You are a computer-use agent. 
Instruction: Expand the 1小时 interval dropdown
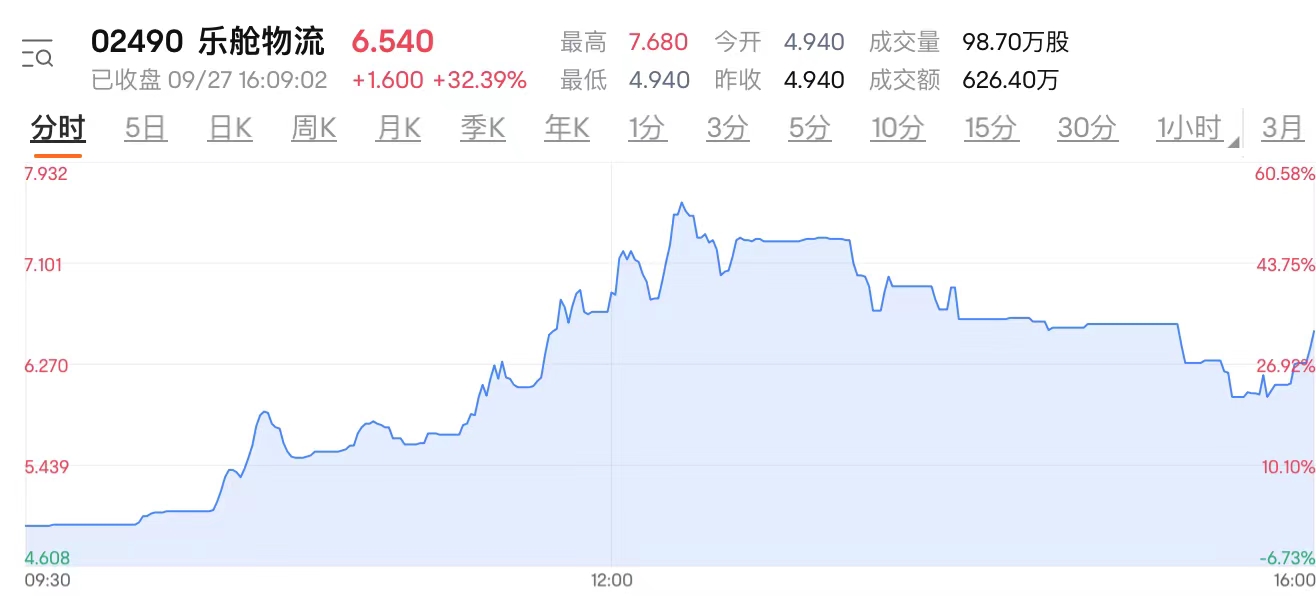1196,128
